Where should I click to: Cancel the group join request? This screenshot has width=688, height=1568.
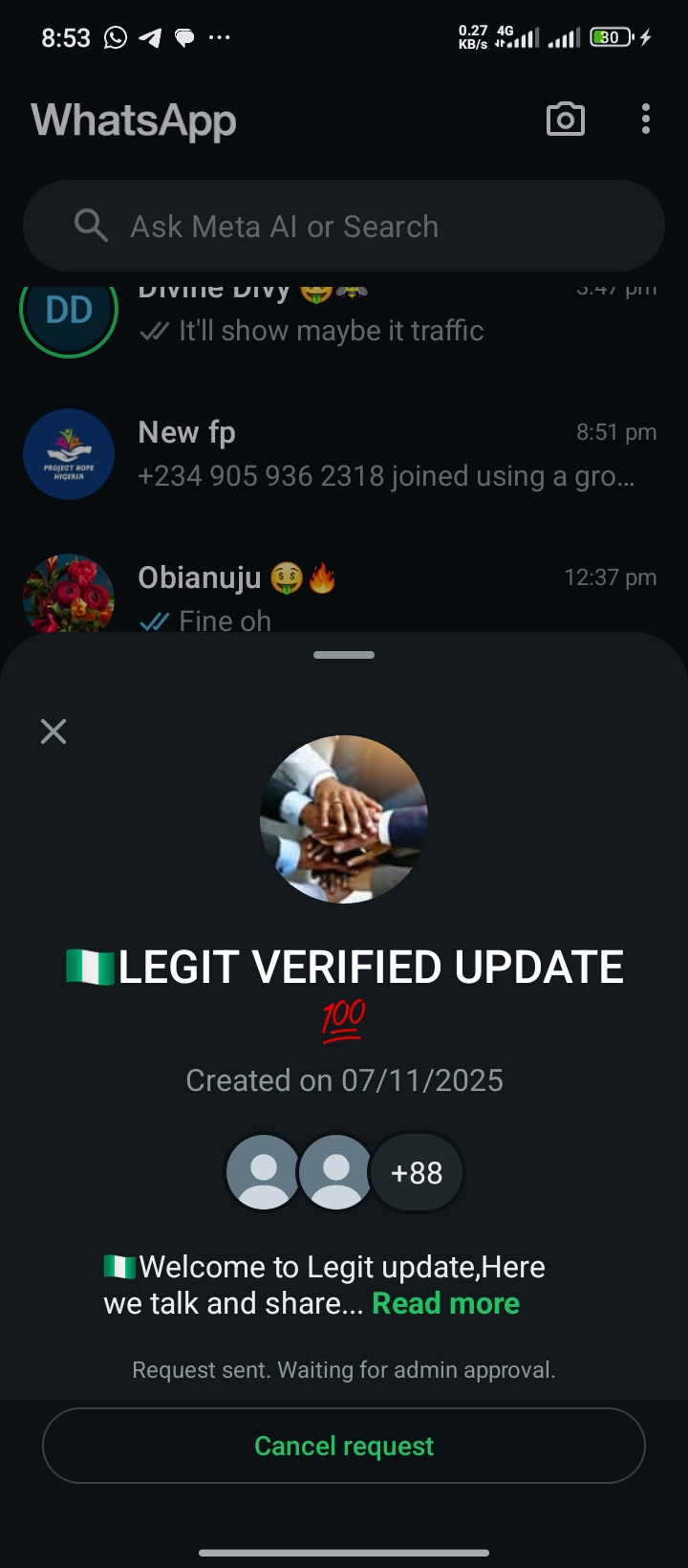click(344, 1446)
